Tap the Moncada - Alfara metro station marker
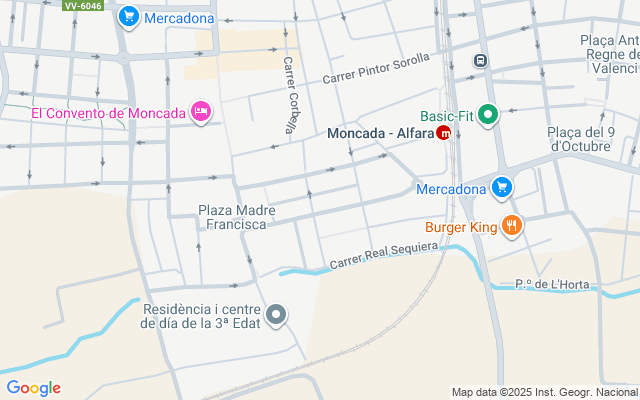This screenshot has width=640, height=400. coord(444,134)
